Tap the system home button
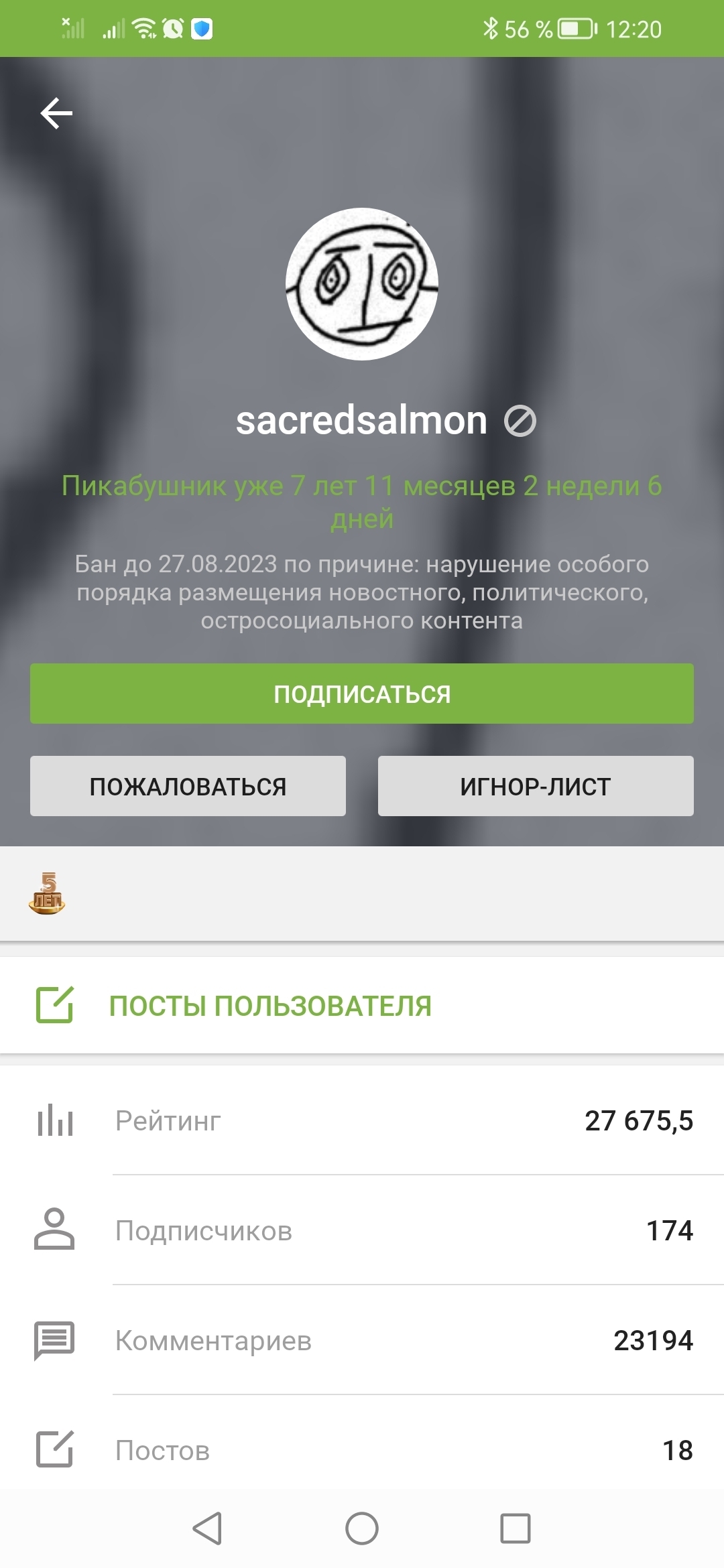724x1568 pixels. [x=362, y=1528]
